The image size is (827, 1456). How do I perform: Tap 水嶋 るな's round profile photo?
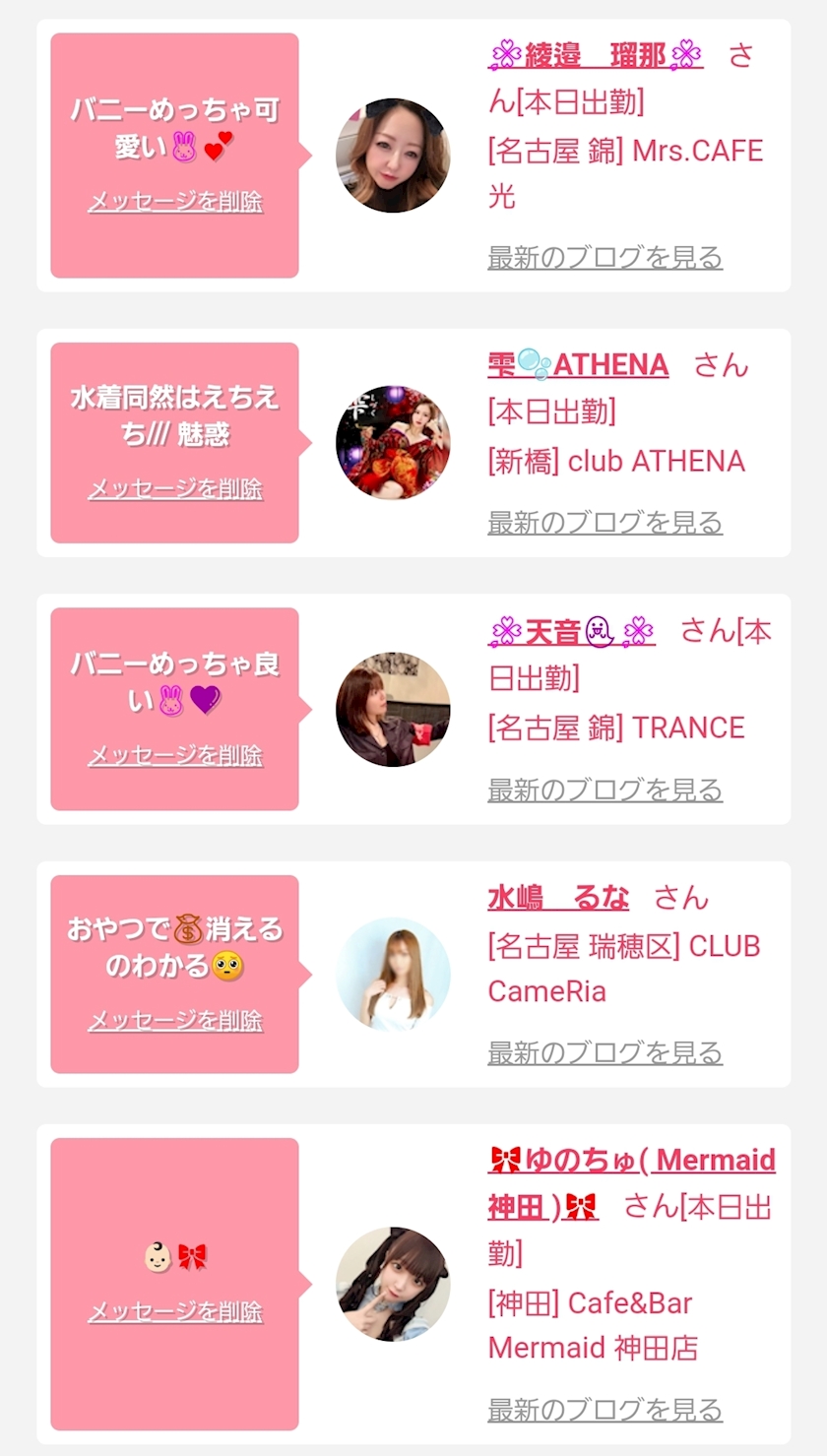click(393, 975)
